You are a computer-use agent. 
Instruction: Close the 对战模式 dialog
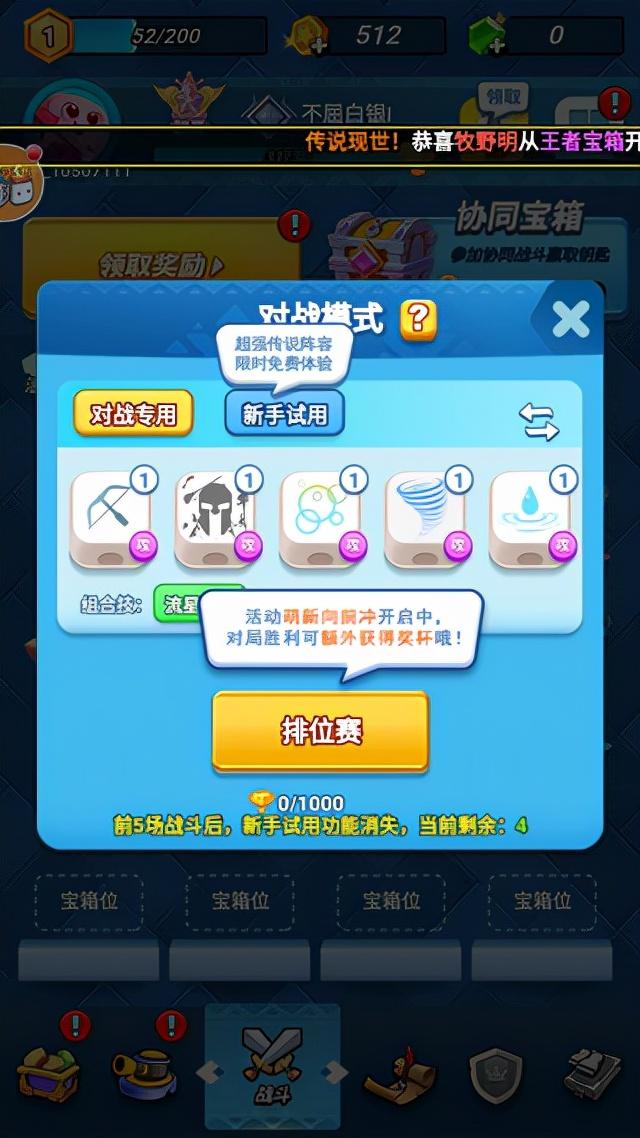(x=570, y=320)
